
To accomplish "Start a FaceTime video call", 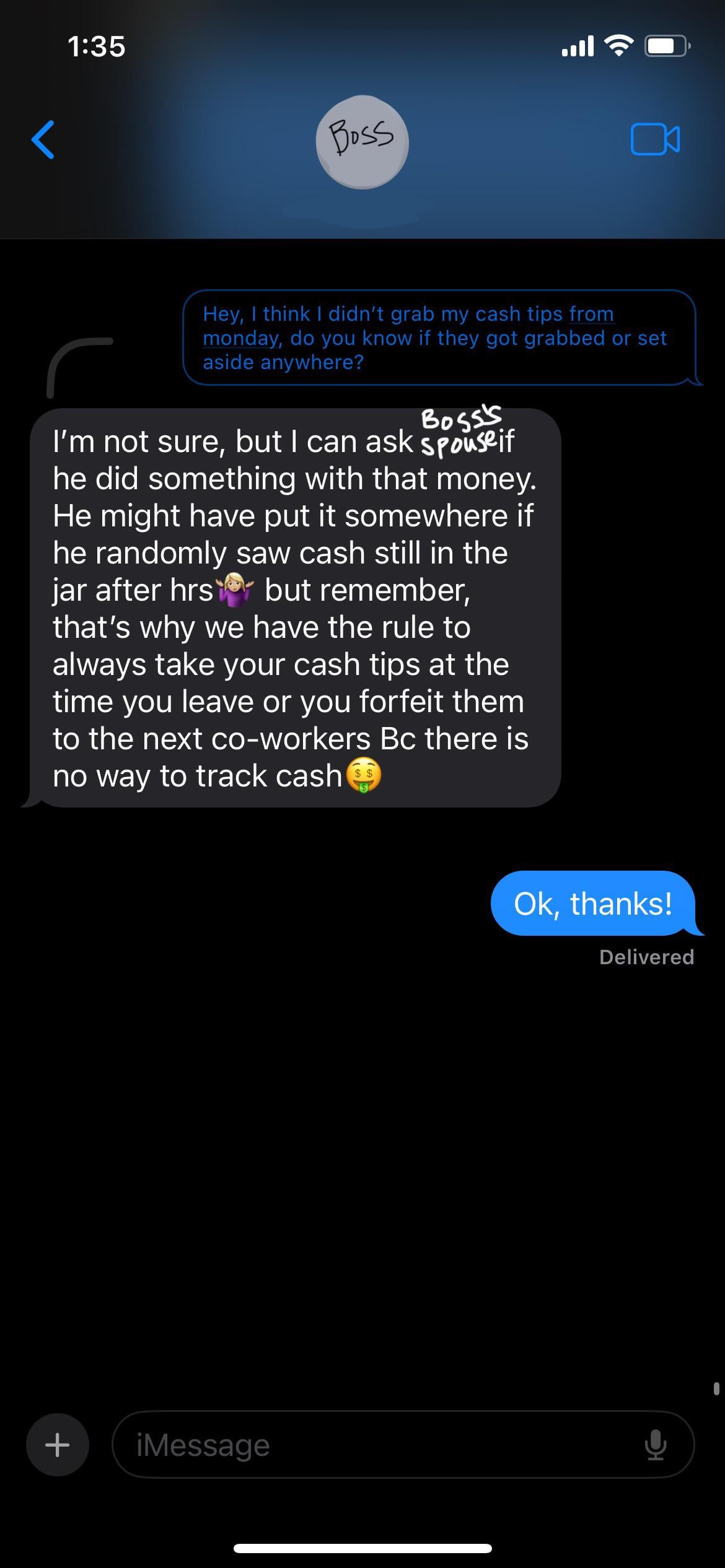I will click(x=654, y=139).
